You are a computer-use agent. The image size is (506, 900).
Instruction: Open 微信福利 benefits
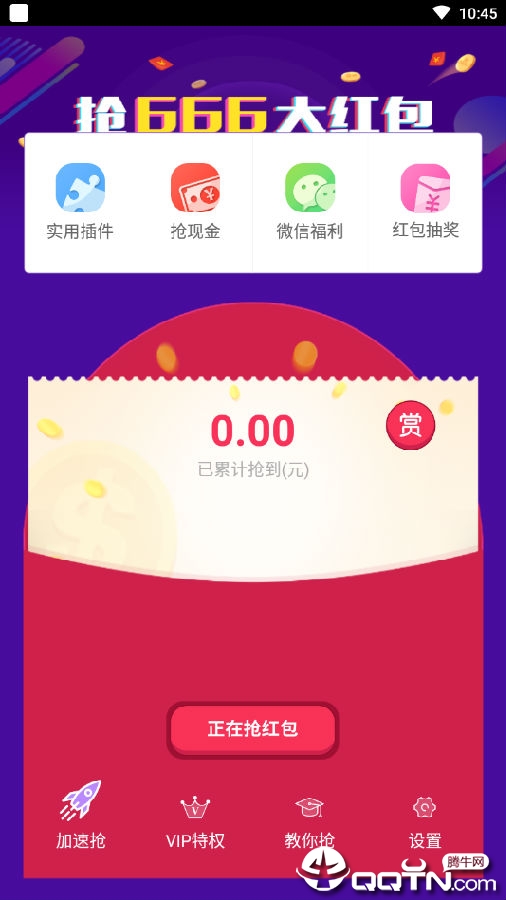pyautogui.click(x=310, y=201)
